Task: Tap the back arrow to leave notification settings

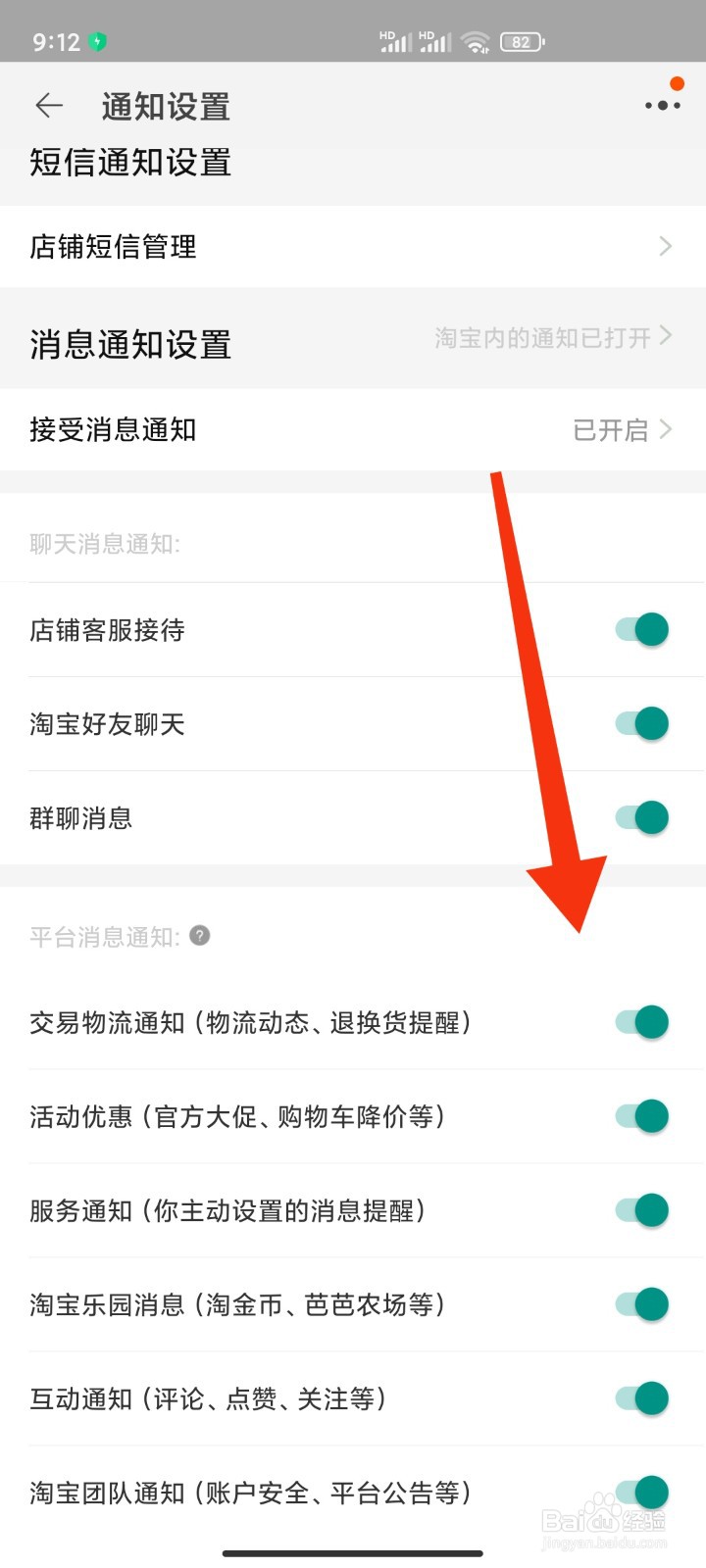Action: point(48,105)
